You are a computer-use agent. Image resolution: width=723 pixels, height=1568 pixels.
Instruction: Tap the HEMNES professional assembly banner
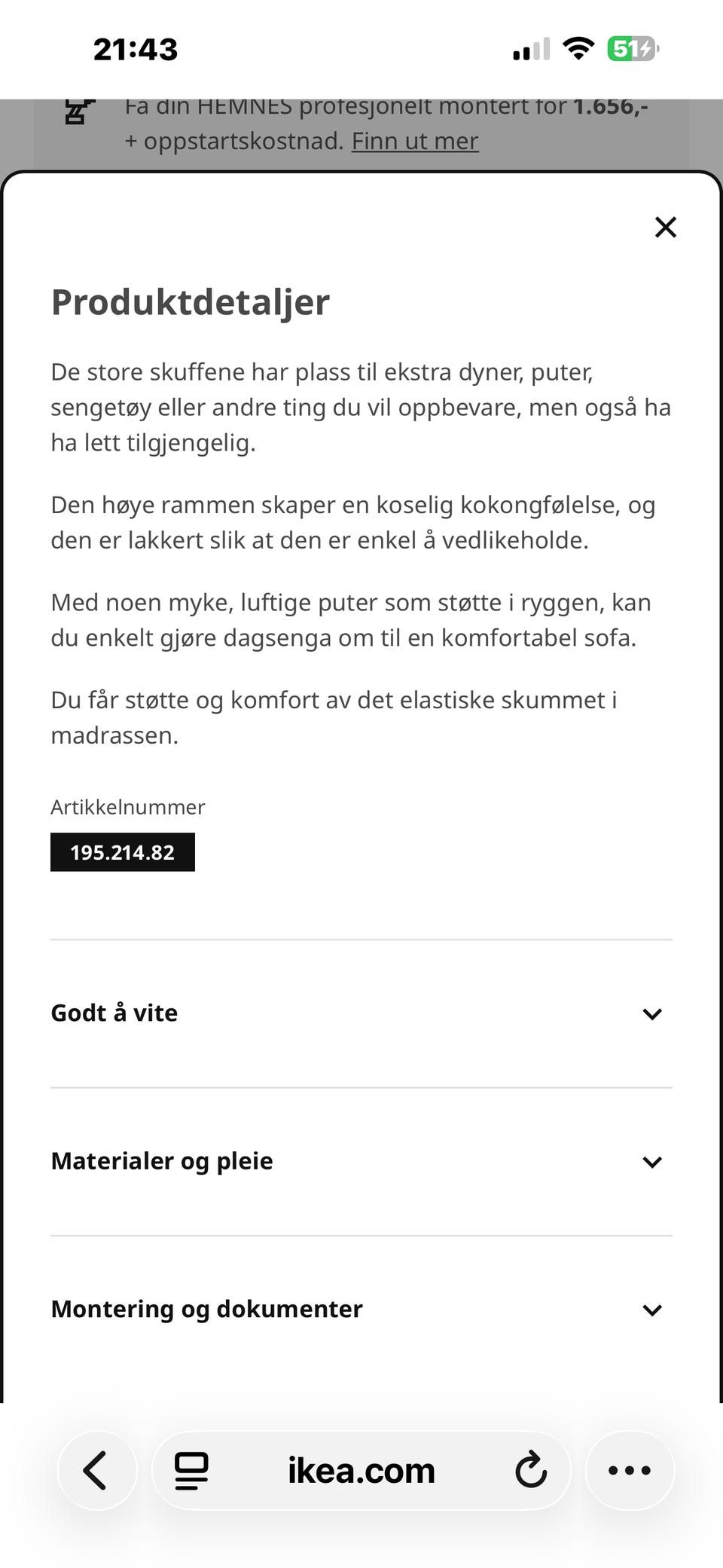coord(361,123)
